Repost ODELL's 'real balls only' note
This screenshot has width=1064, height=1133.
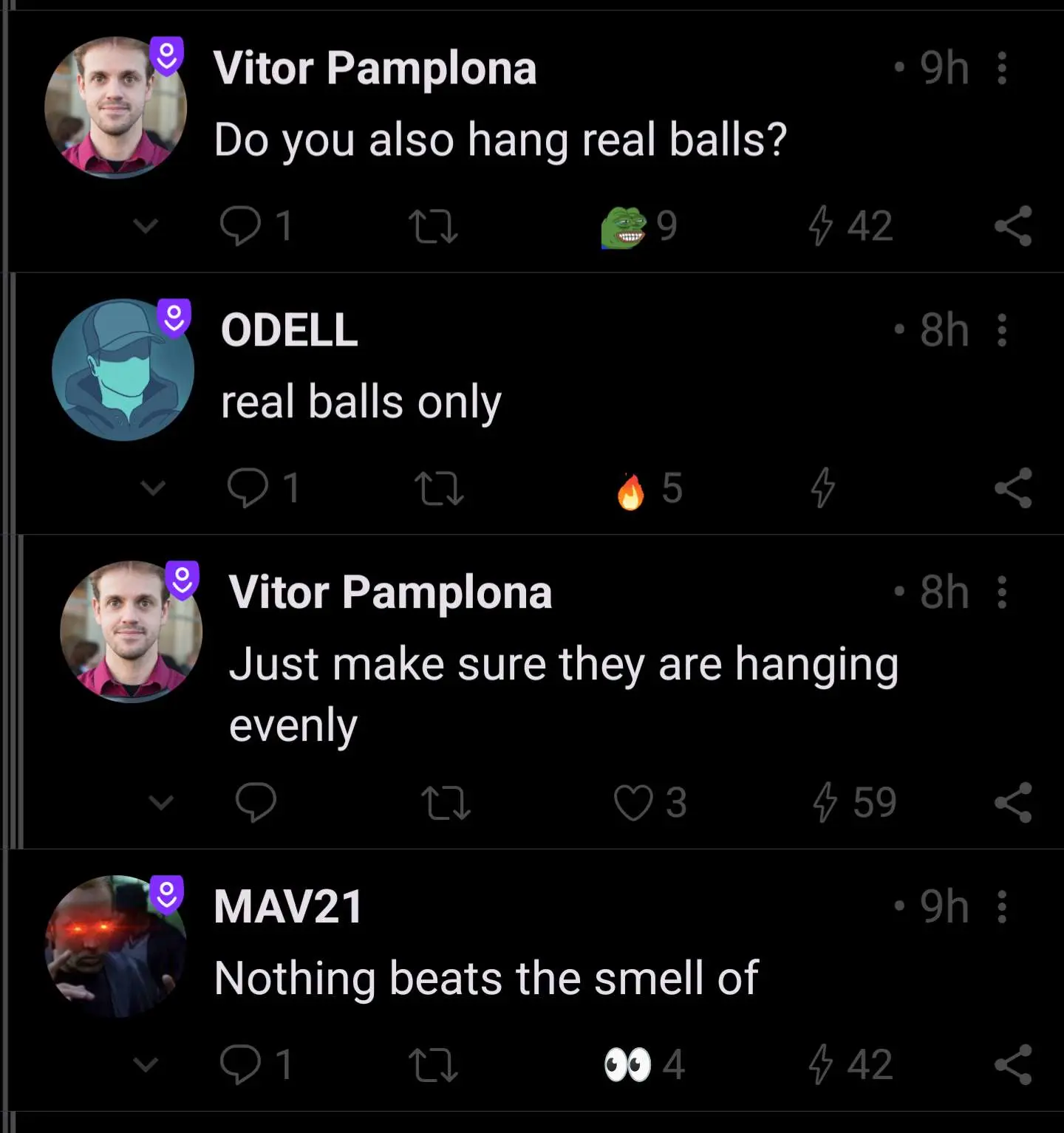pos(440,488)
